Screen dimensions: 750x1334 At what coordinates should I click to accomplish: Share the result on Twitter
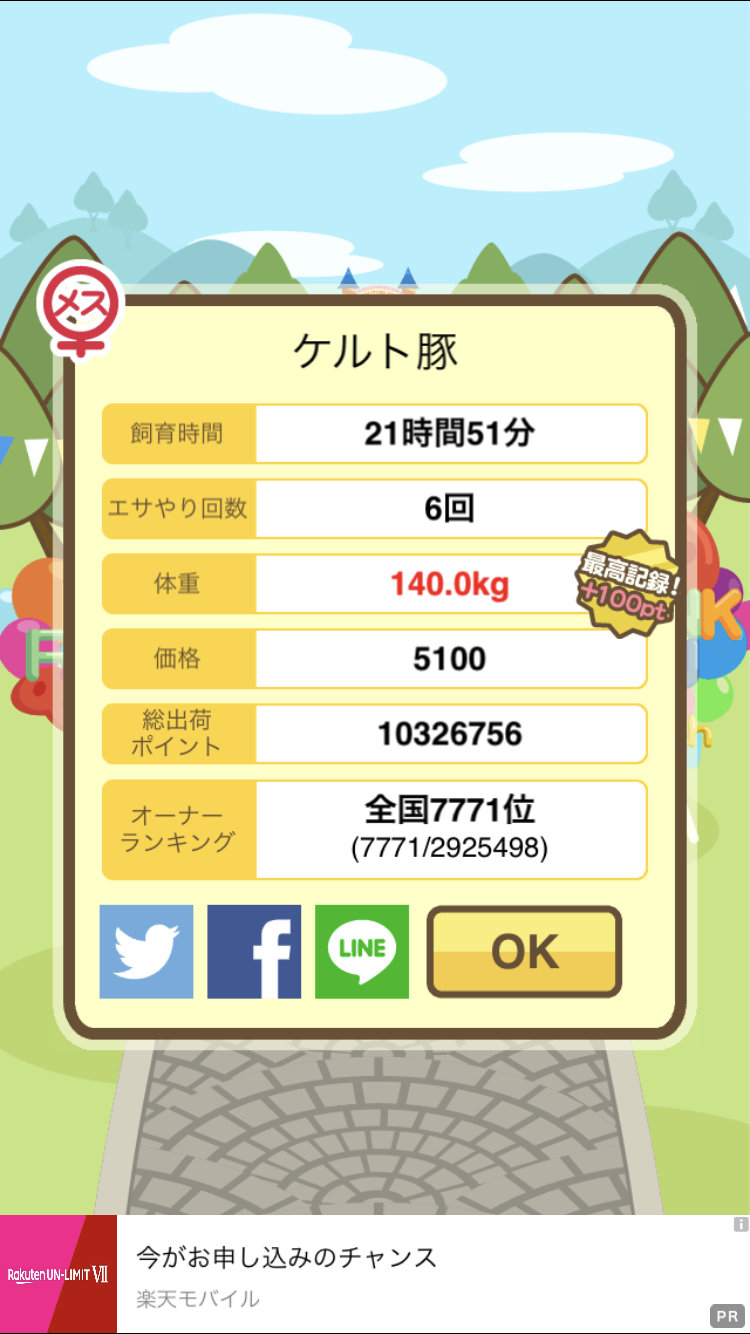pyautogui.click(x=146, y=952)
